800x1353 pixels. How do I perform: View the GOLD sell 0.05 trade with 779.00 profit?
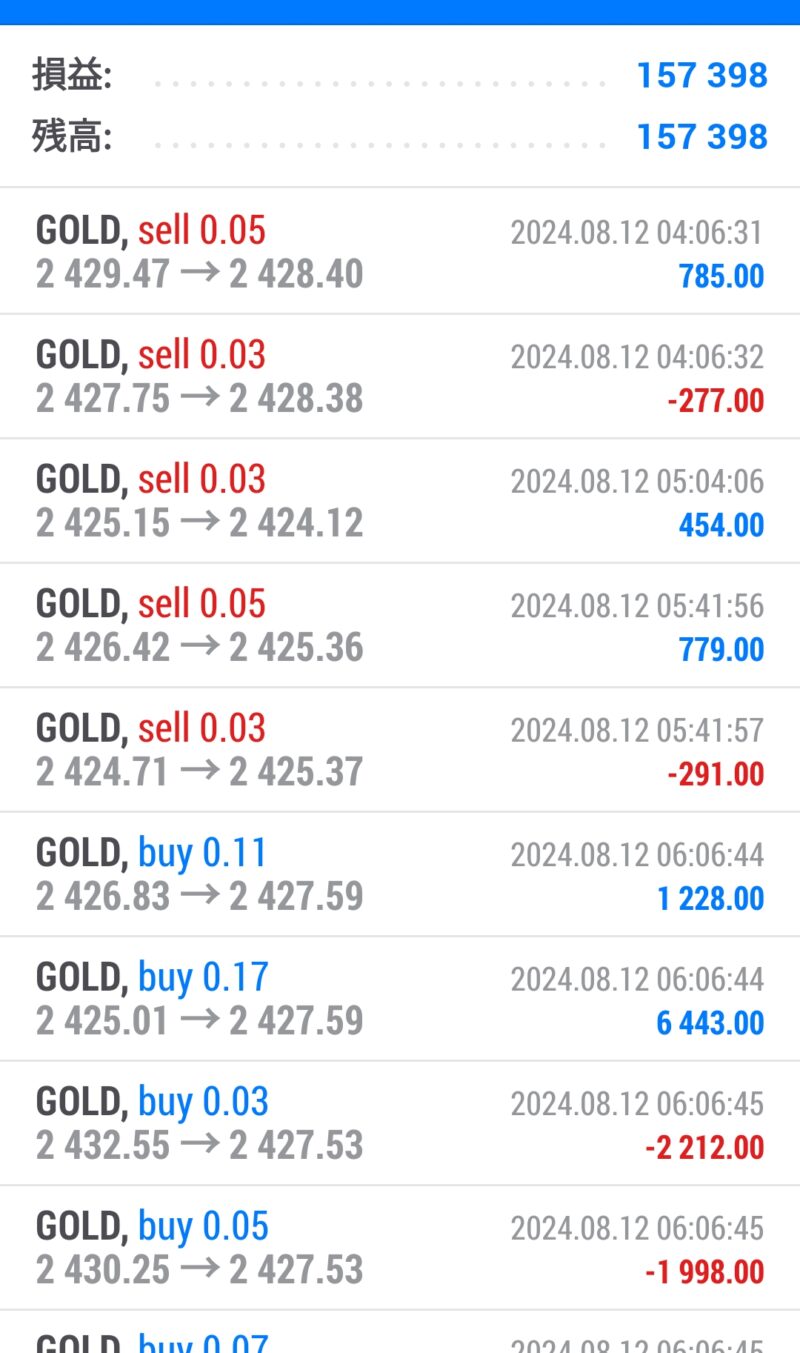[x=400, y=625]
